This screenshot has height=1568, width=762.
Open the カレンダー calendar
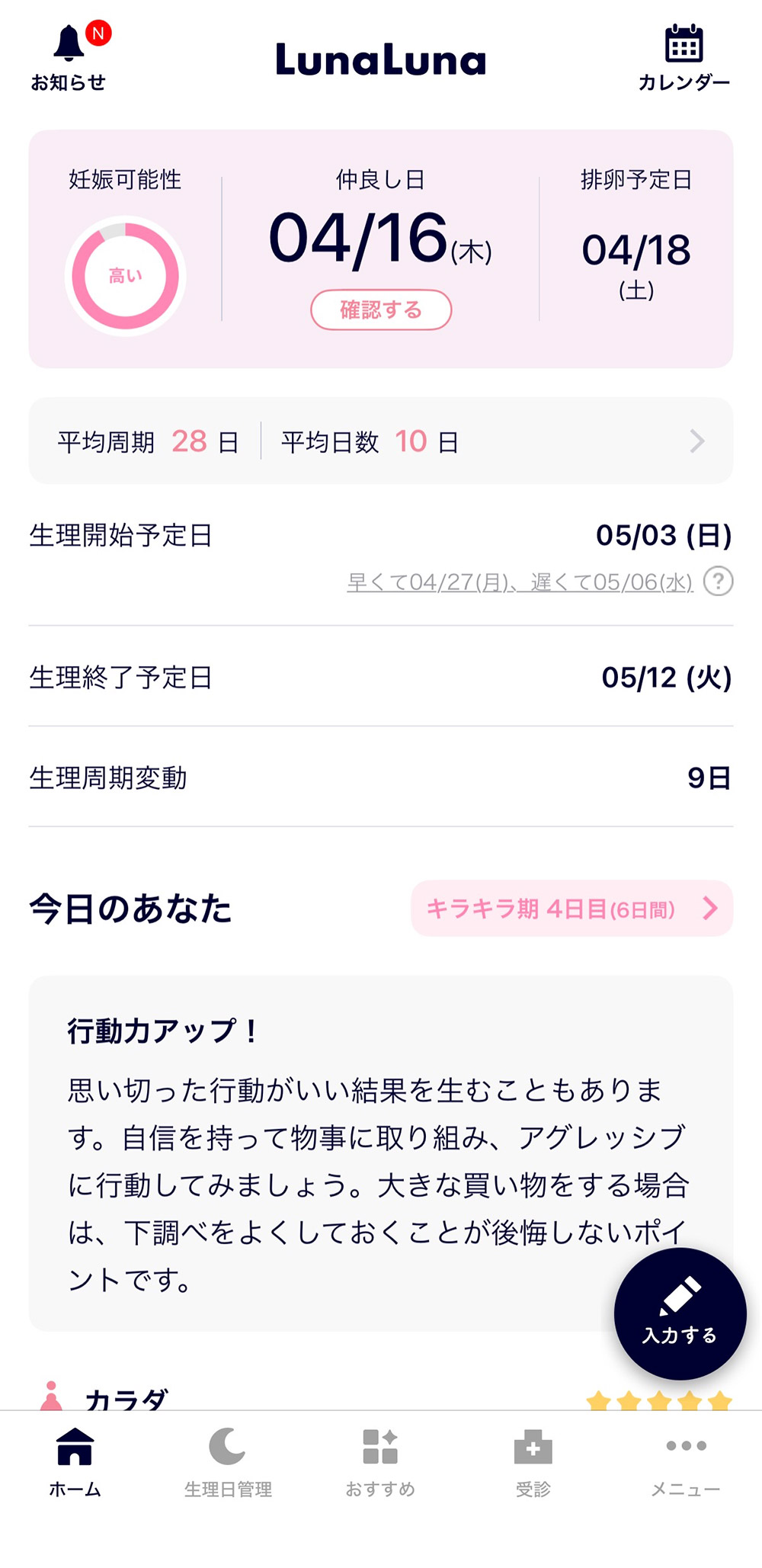(x=684, y=58)
